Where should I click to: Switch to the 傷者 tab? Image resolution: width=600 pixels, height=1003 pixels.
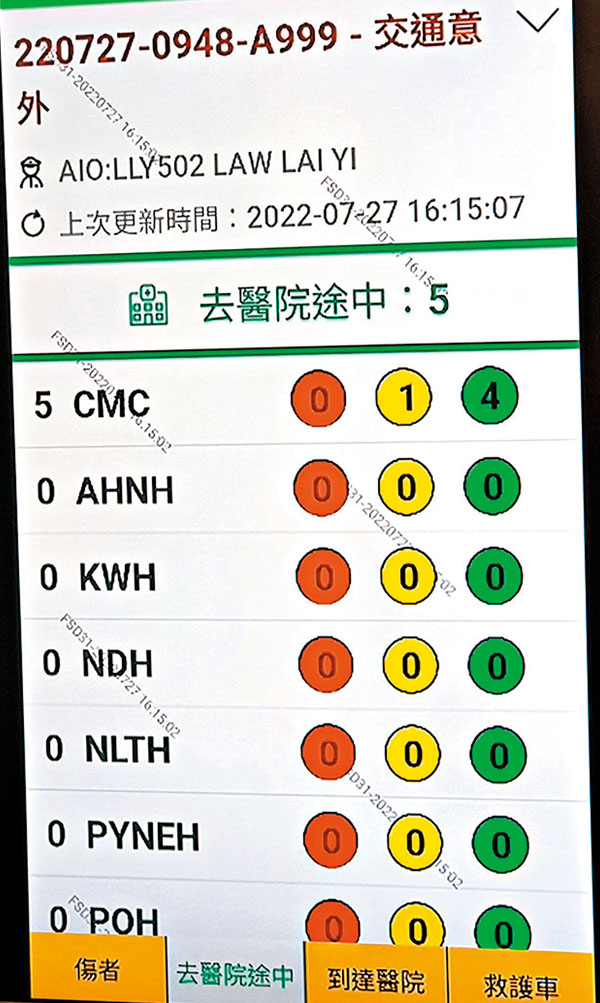click(x=97, y=968)
